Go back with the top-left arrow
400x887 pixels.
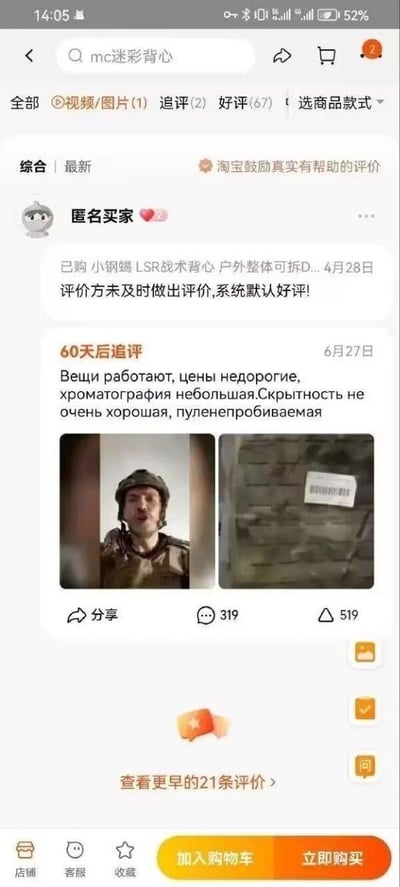coord(29,55)
